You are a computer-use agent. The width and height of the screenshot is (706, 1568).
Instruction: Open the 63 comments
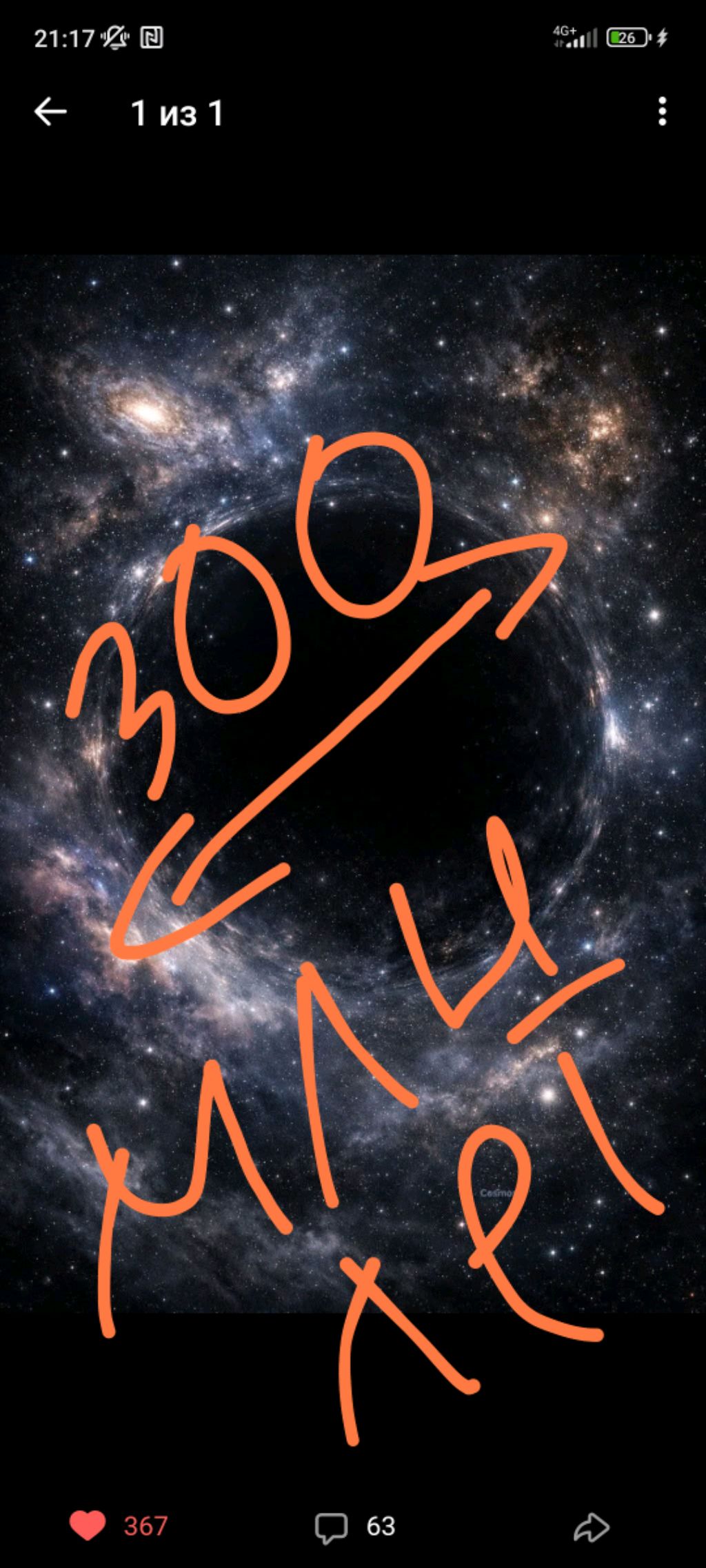pos(331,1527)
